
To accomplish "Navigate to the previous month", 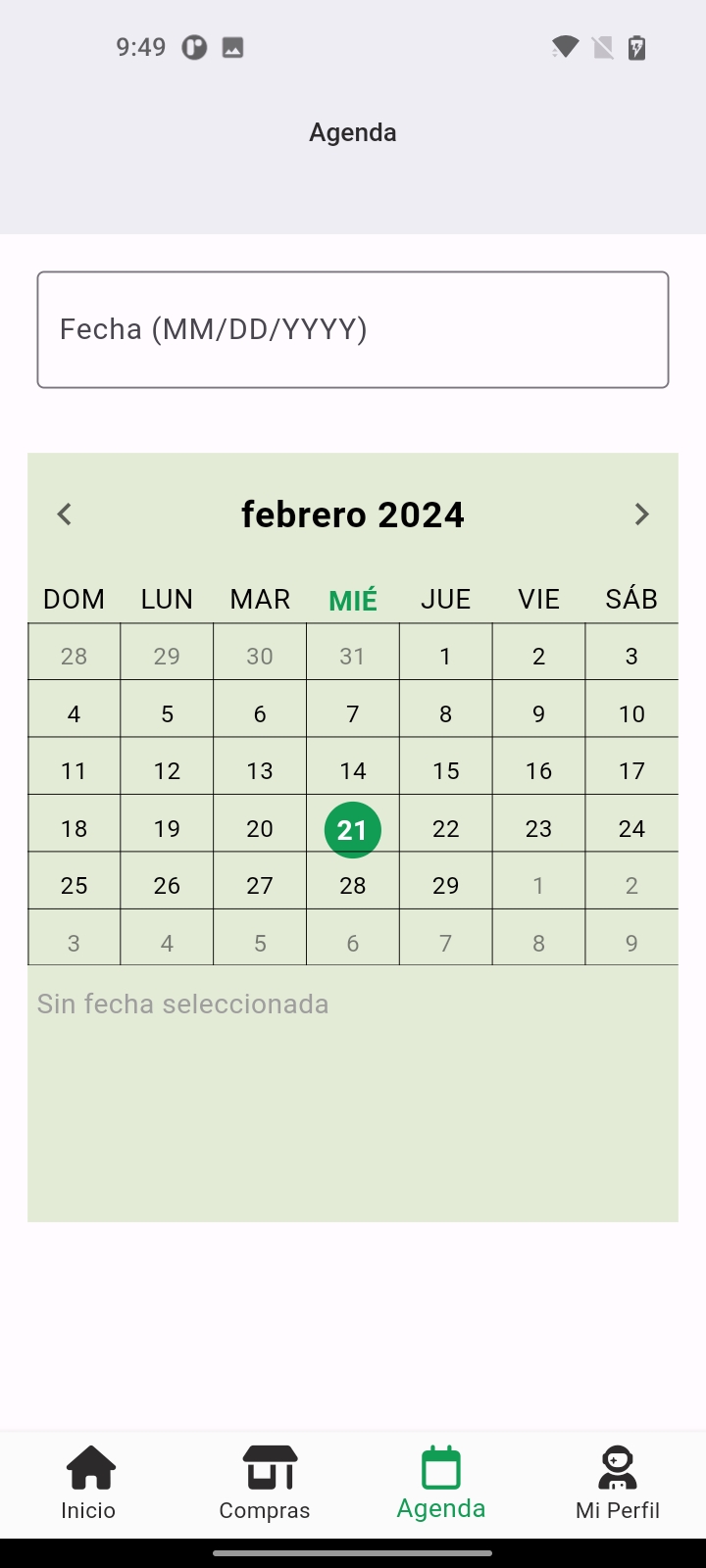I will 64,514.
